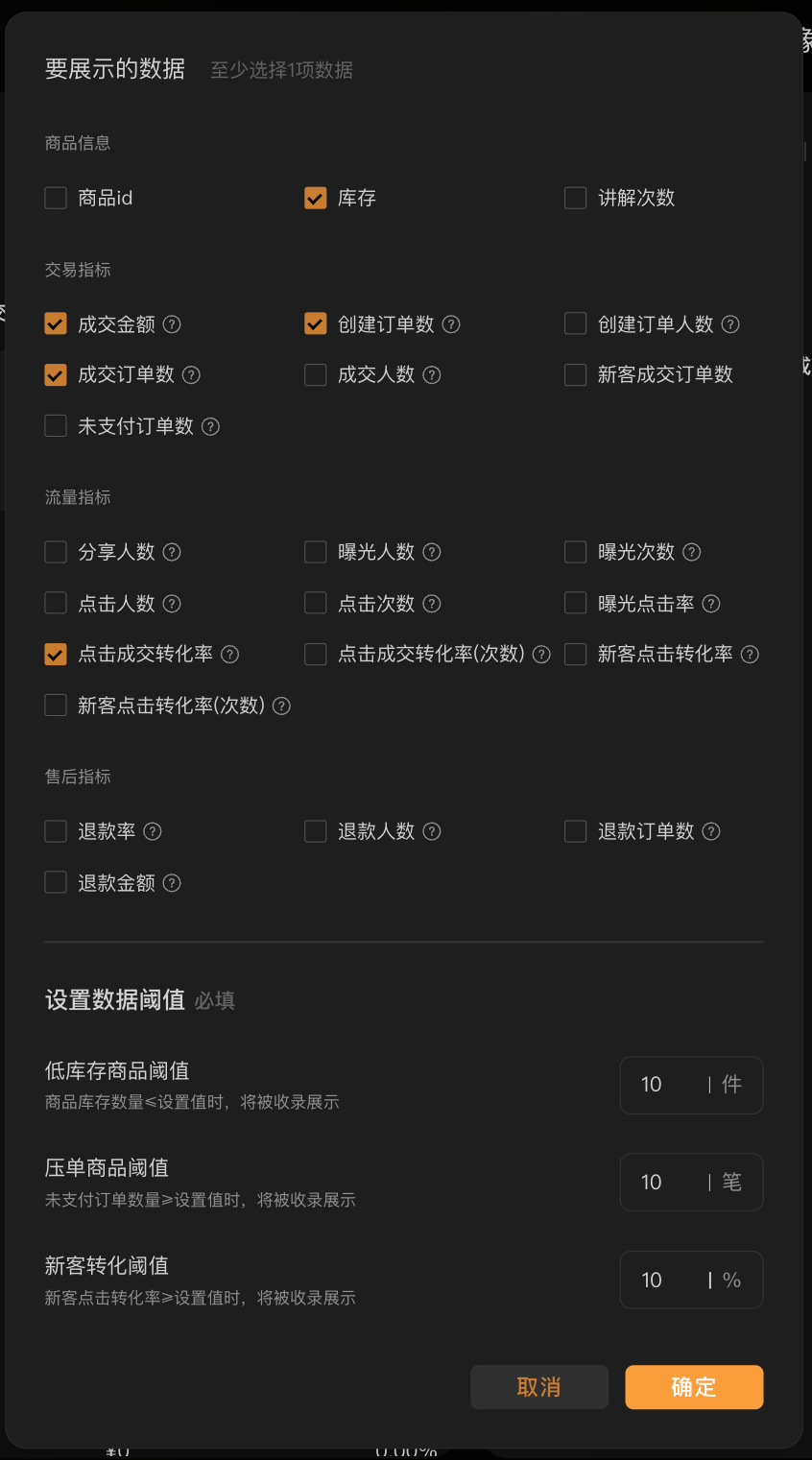Uncheck 成交金额

click(56, 324)
